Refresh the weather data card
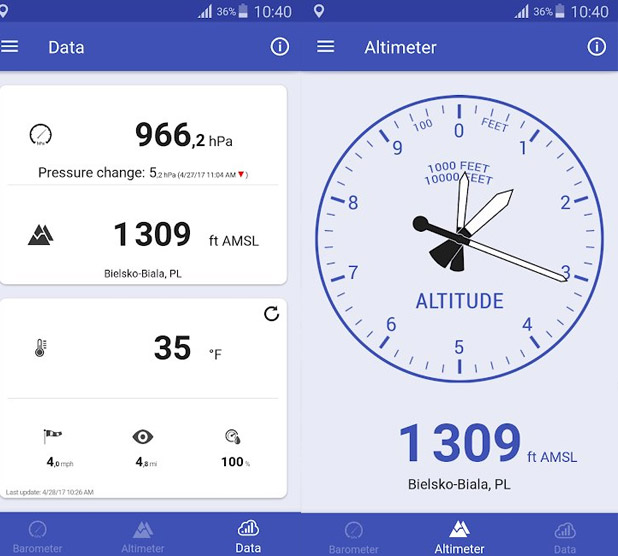This screenshot has width=618, height=556. click(x=271, y=314)
